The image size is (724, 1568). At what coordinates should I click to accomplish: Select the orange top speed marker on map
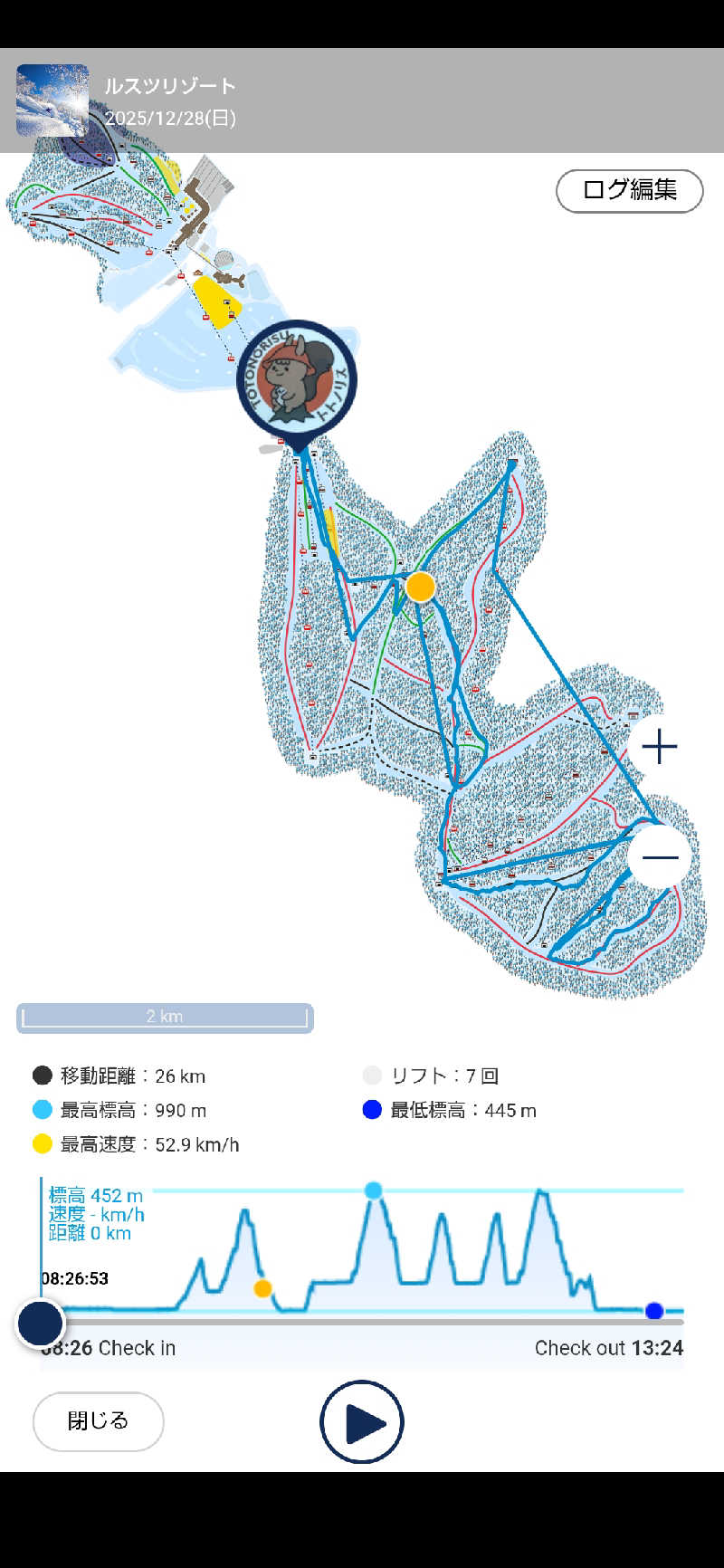tap(420, 587)
